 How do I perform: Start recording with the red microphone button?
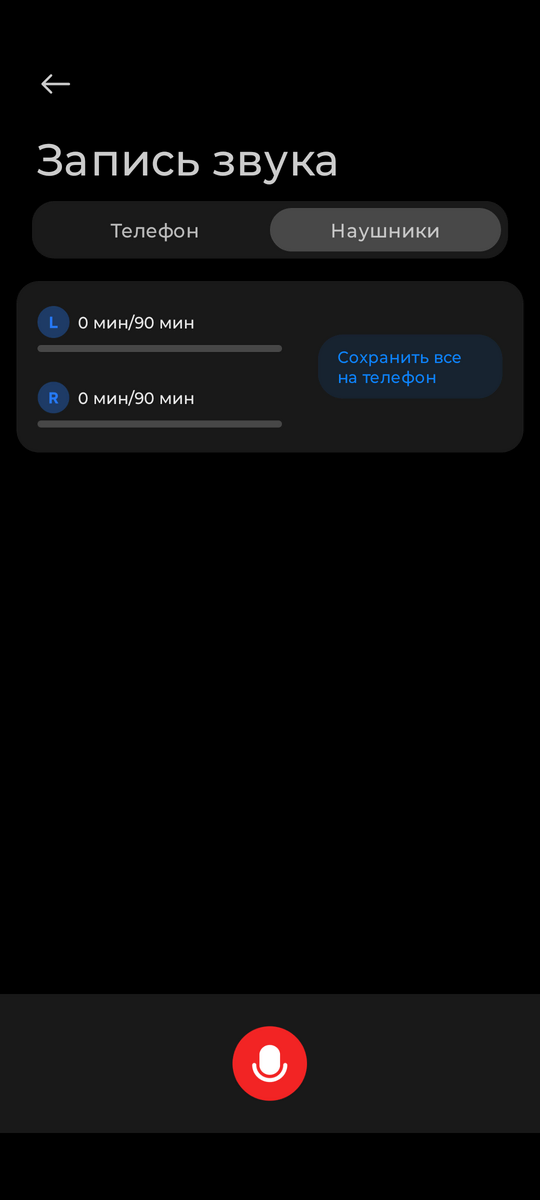(269, 1063)
